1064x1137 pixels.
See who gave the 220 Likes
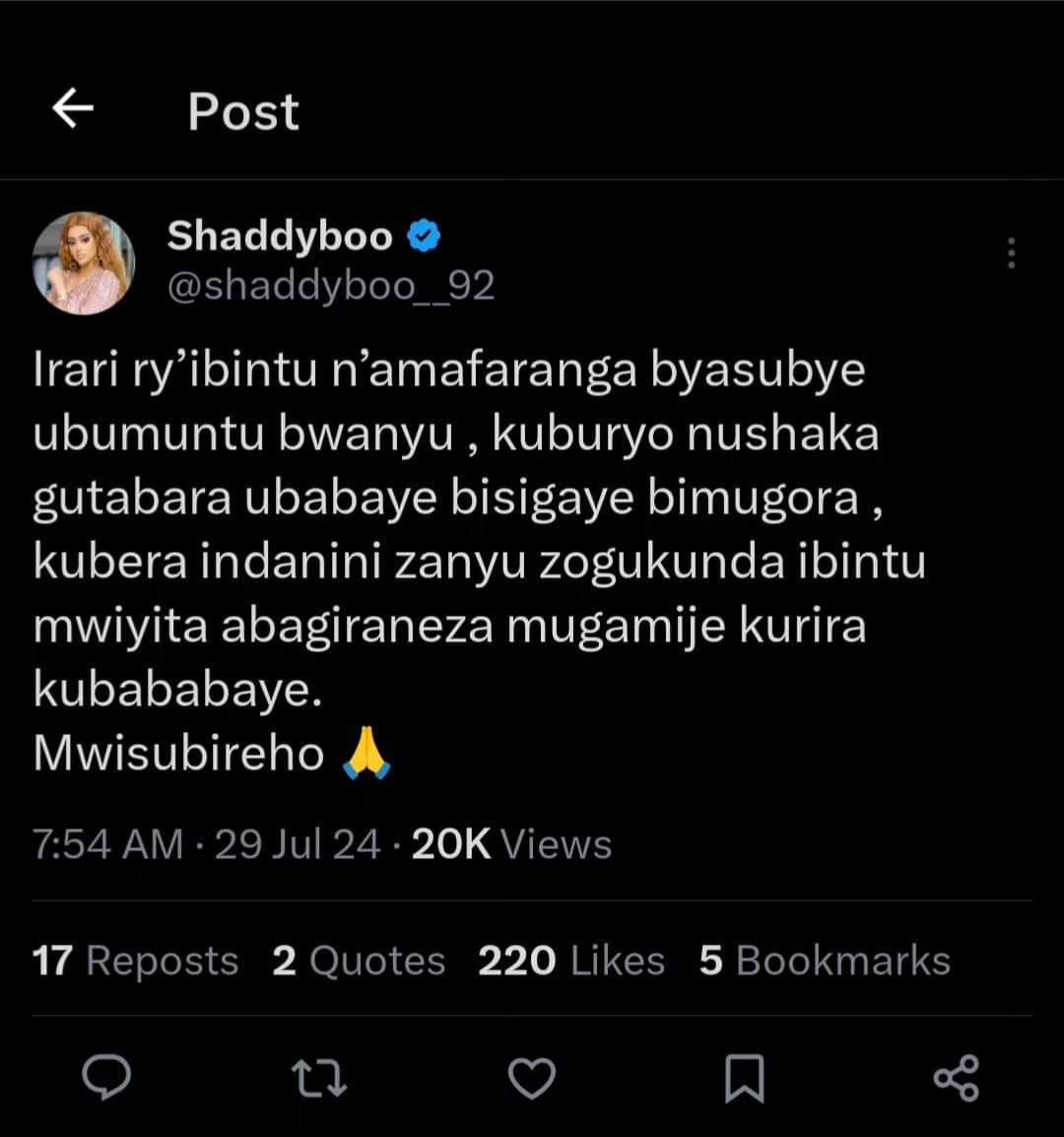(571, 961)
